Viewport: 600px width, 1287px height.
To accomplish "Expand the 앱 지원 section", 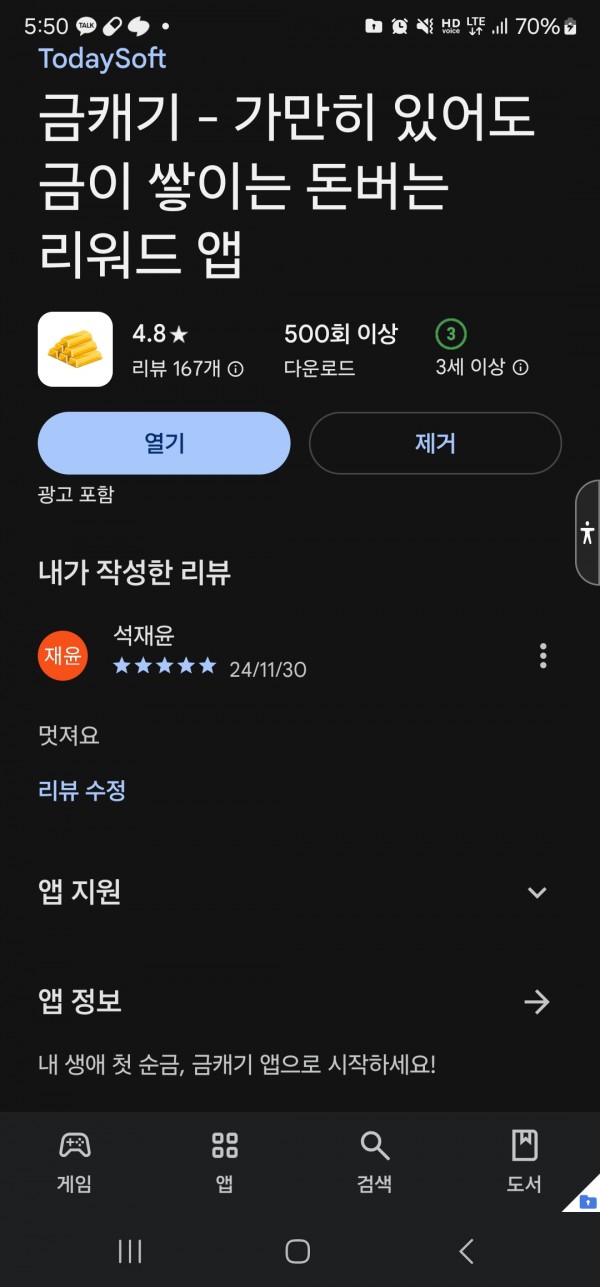I will pos(537,892).
